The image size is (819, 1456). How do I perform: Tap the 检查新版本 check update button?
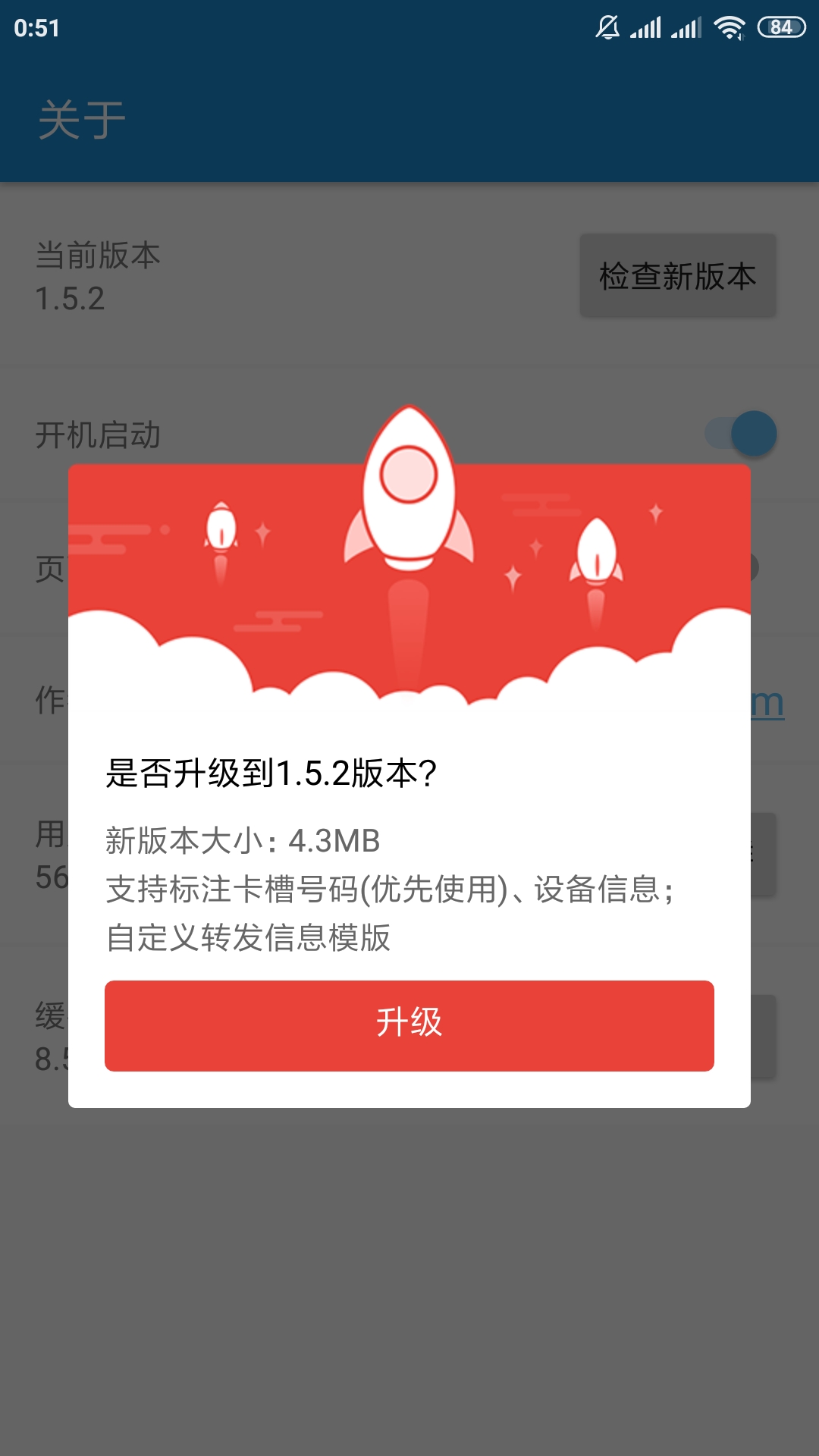(x=678, y=275)
